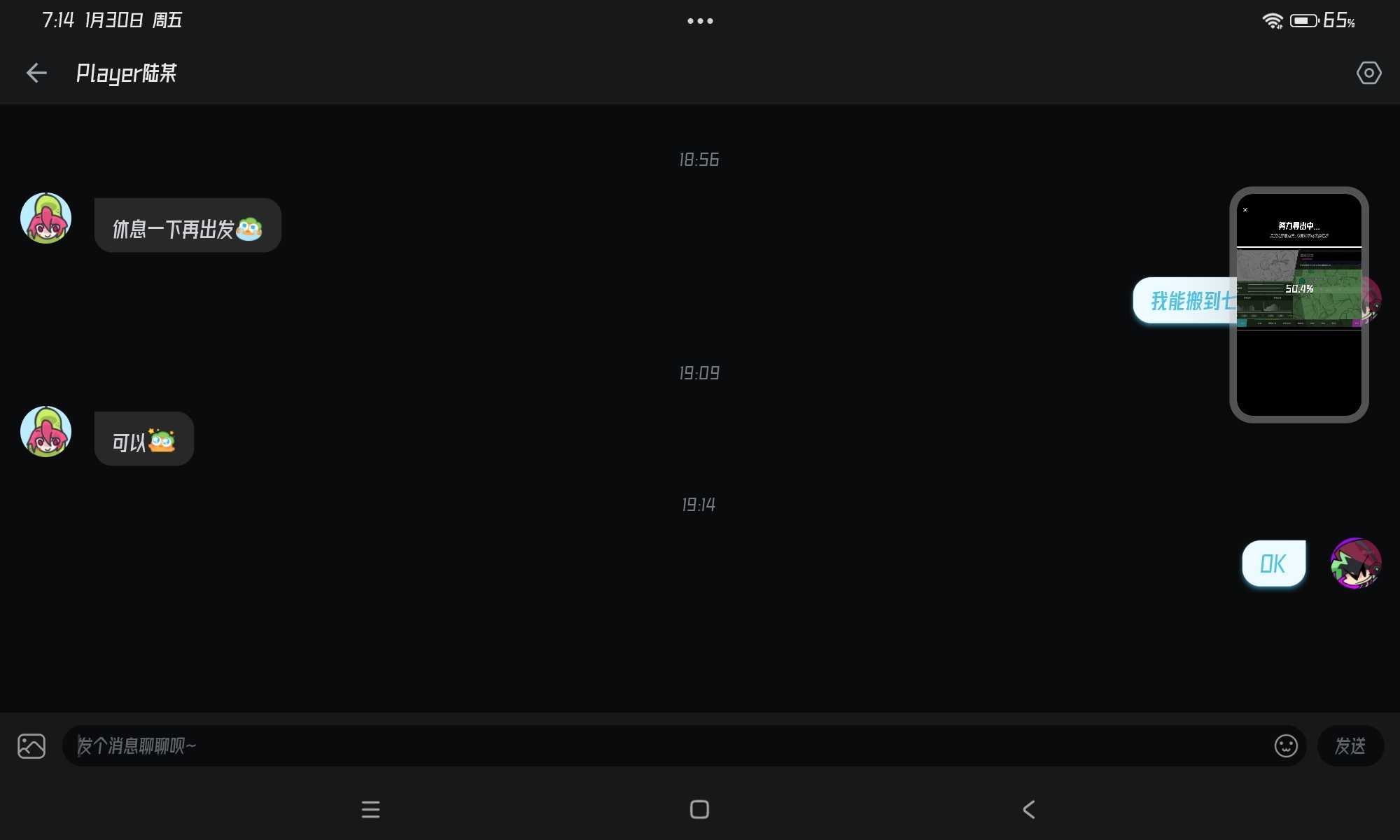Tap the 发送 send button
This screenshot has height=840, width=1400.
[1350, 746]
